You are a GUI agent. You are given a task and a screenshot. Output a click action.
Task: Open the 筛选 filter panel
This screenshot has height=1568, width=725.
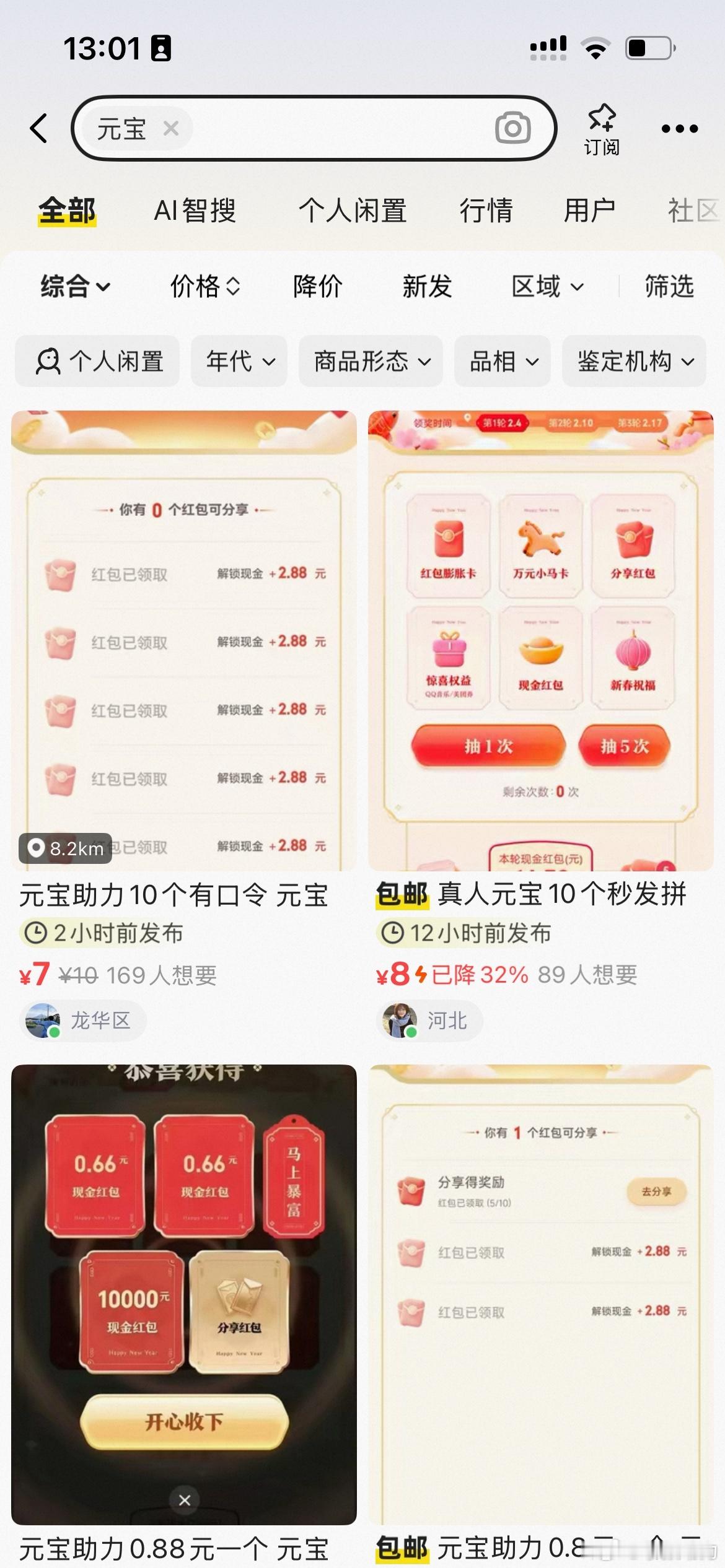point(668,286)
